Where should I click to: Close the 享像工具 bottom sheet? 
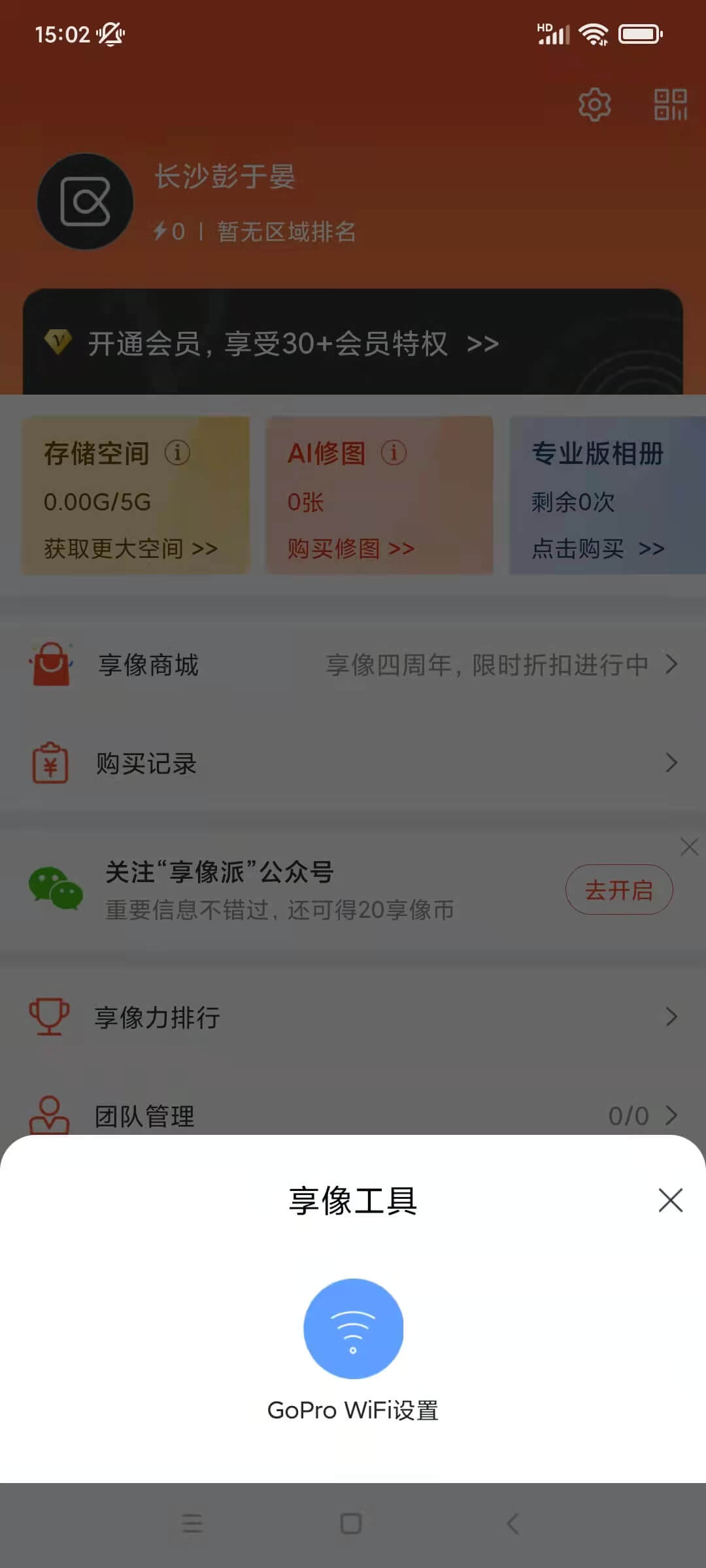[x=670, y=1200]
